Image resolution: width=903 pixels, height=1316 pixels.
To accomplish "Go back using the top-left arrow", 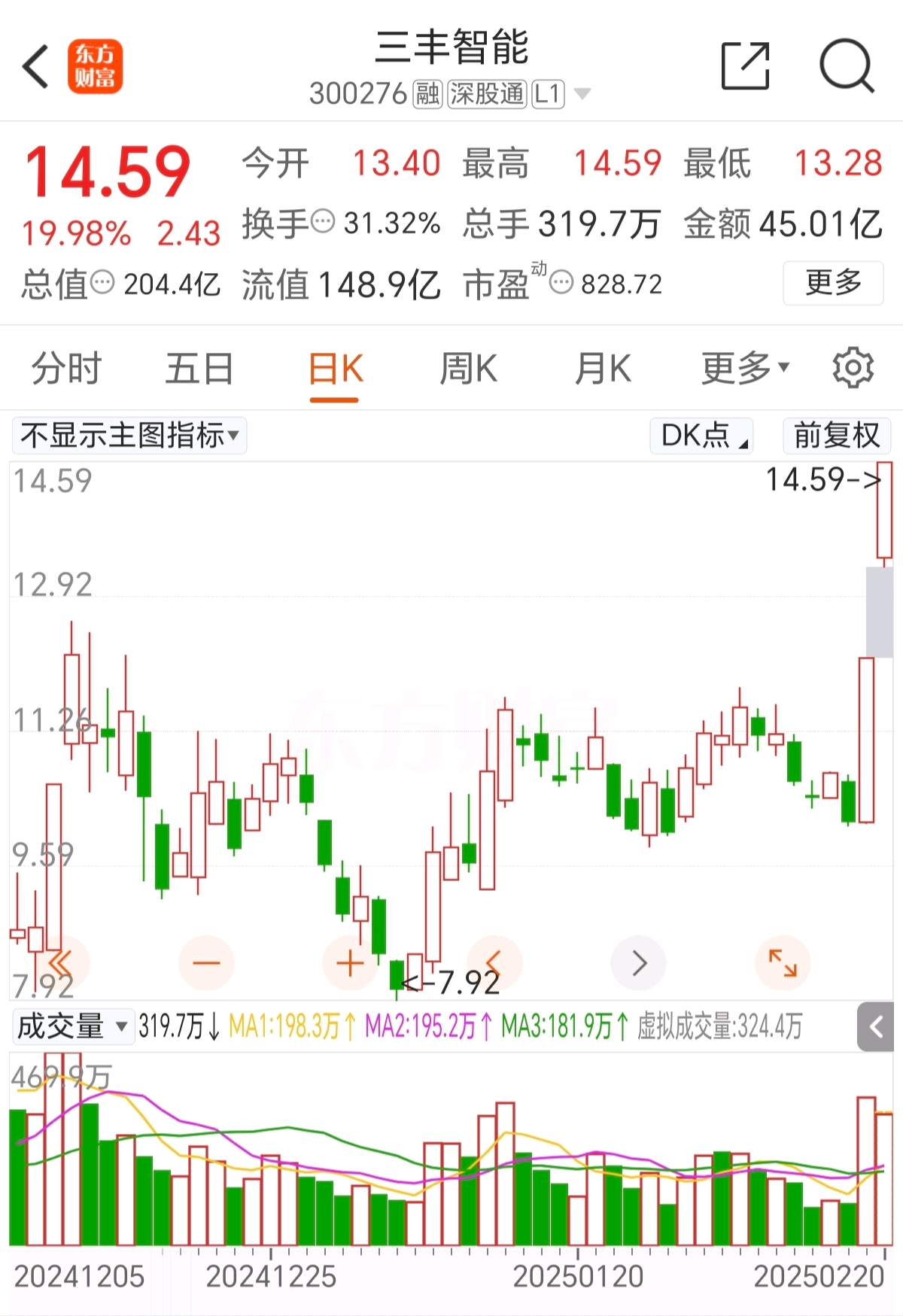I will [36, 66].
